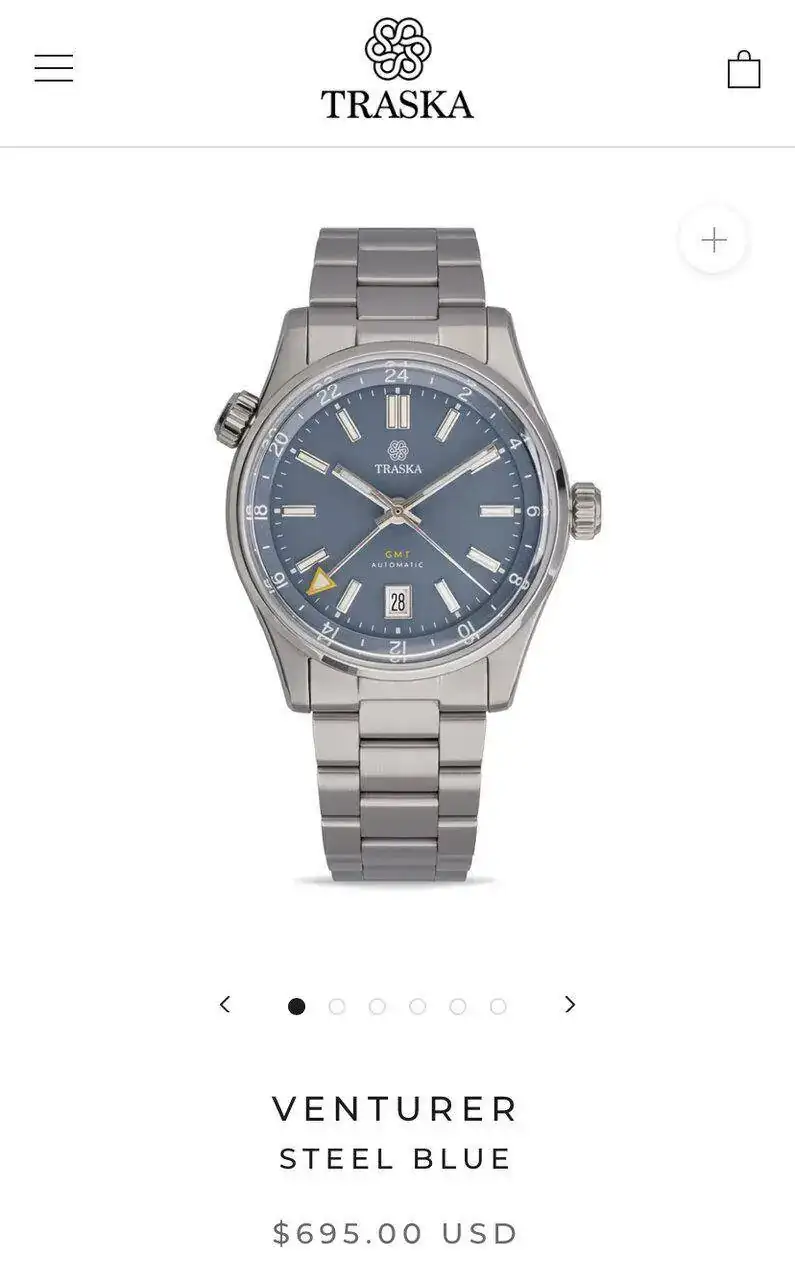
Task: Open the hamburger navigation menu
Action: coord(54,68)
